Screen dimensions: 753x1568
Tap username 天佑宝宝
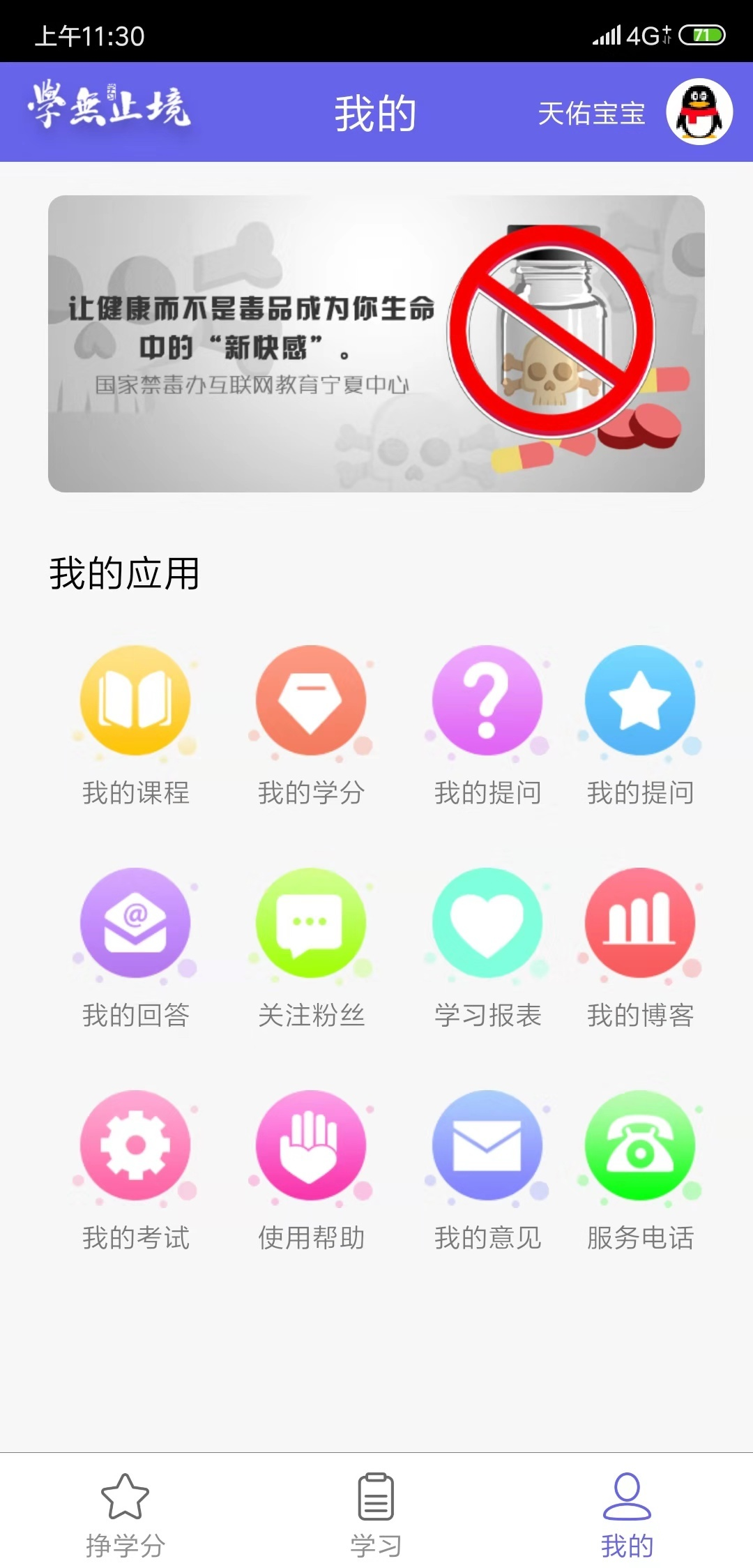click(x=593, y=113)
